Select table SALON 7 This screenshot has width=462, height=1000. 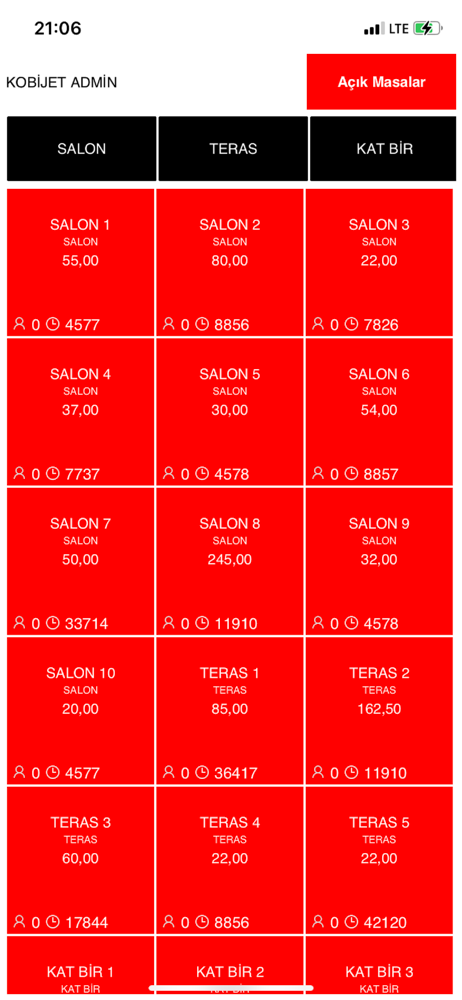(x=80, y=561)
